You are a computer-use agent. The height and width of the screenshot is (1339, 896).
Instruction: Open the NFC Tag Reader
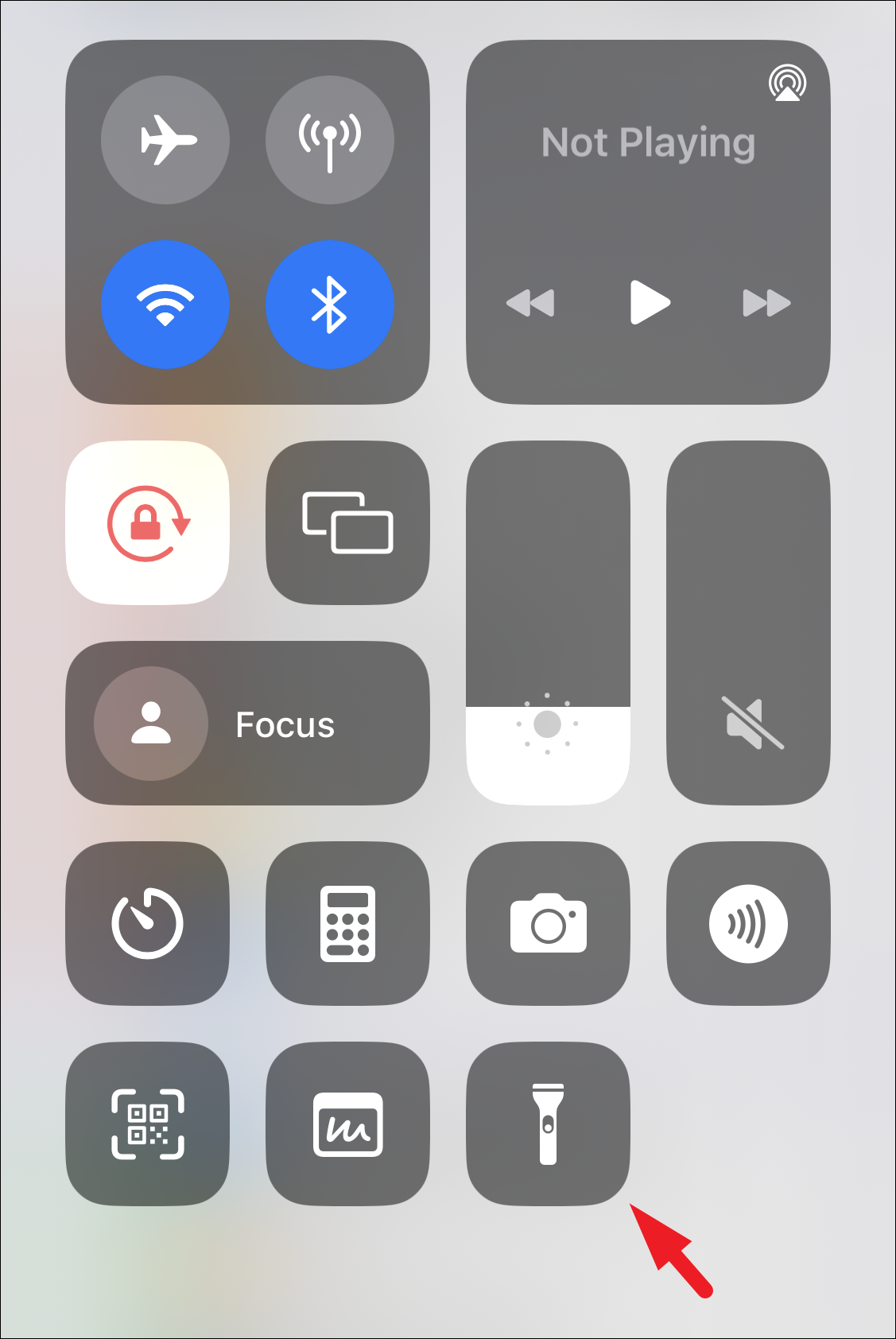click(x=748, y=924)
